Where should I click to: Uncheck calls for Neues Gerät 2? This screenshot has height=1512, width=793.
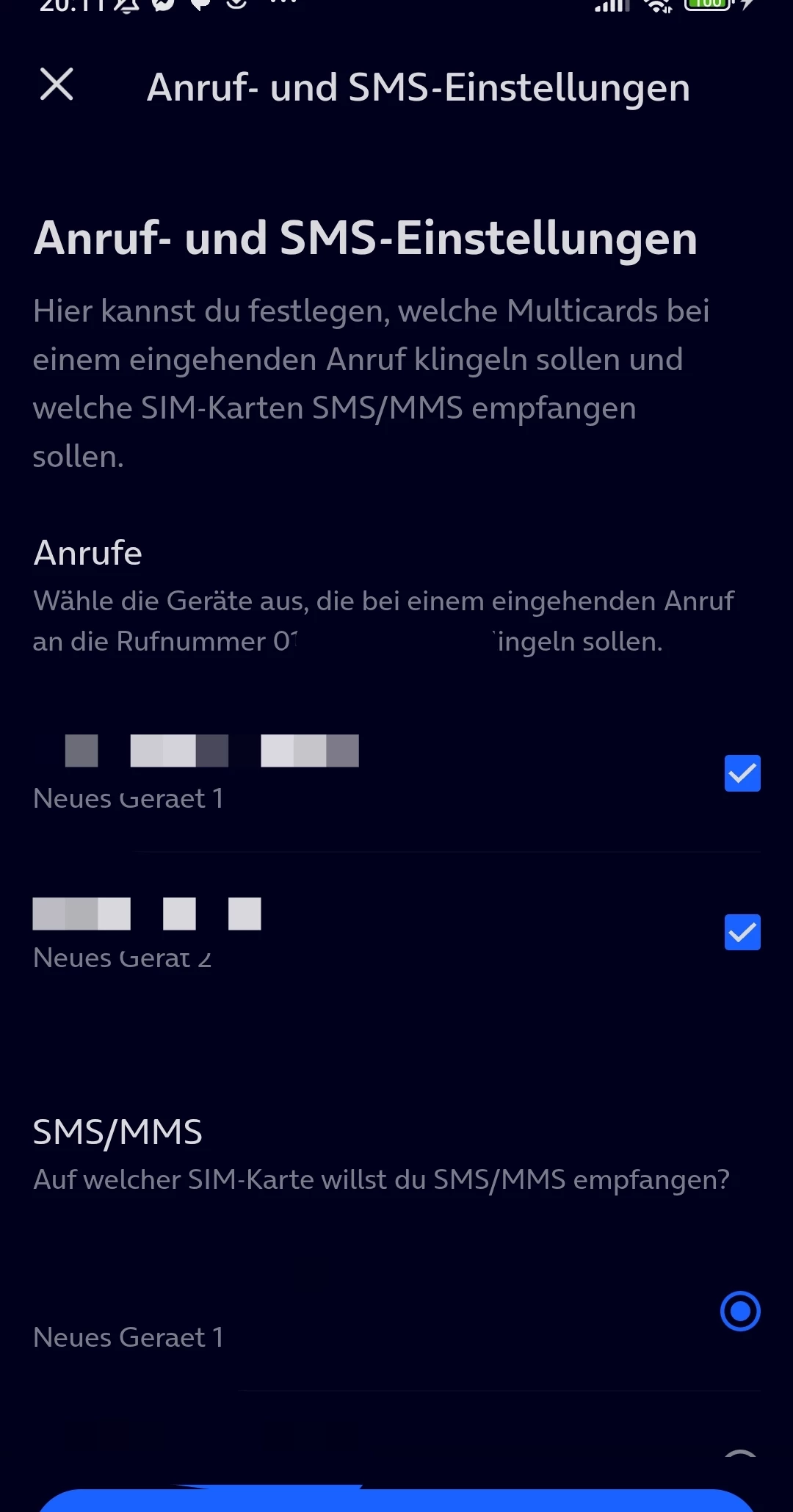click(x=742, y=933)
